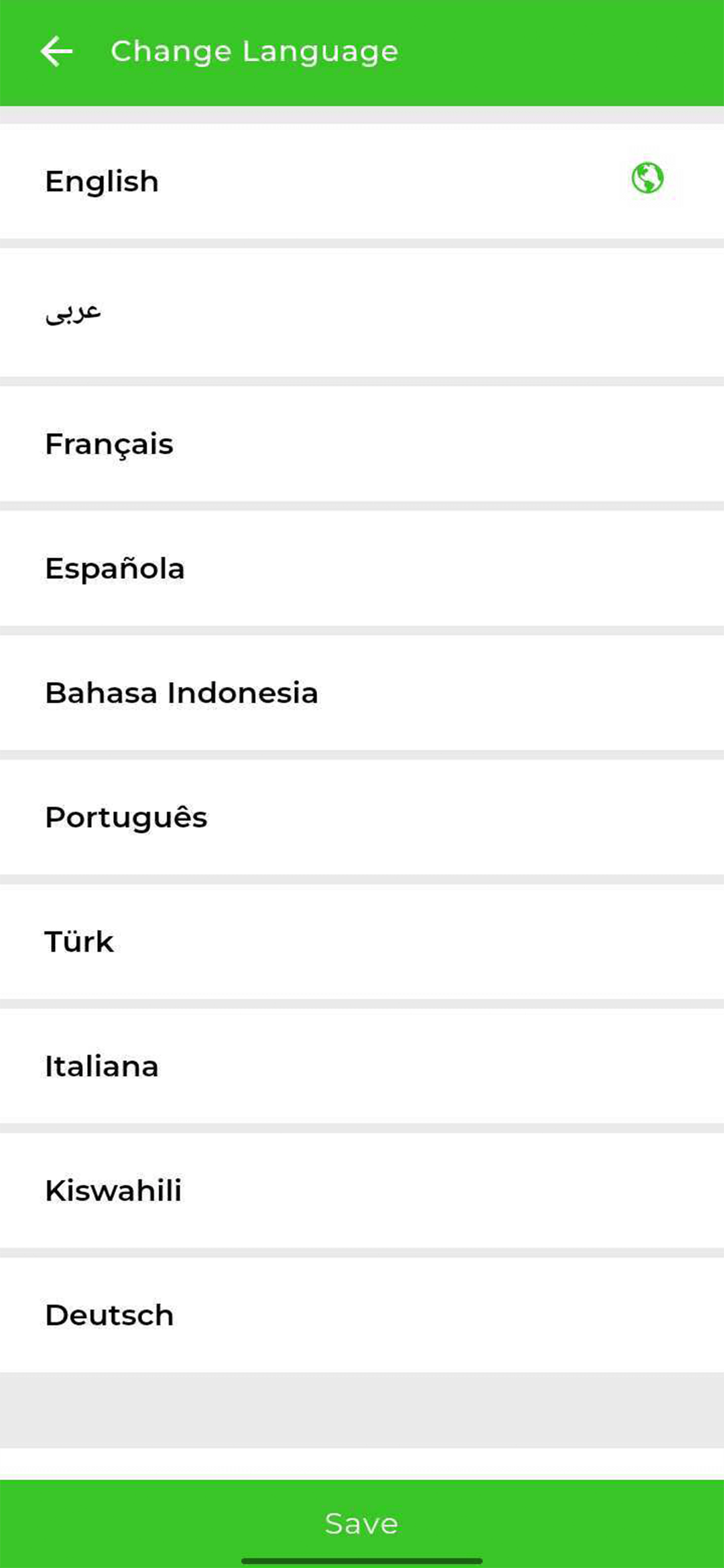Select Bahasa Indonesia
The width and height of the screenshot is (724, 1568).
[x=268, y=692]
